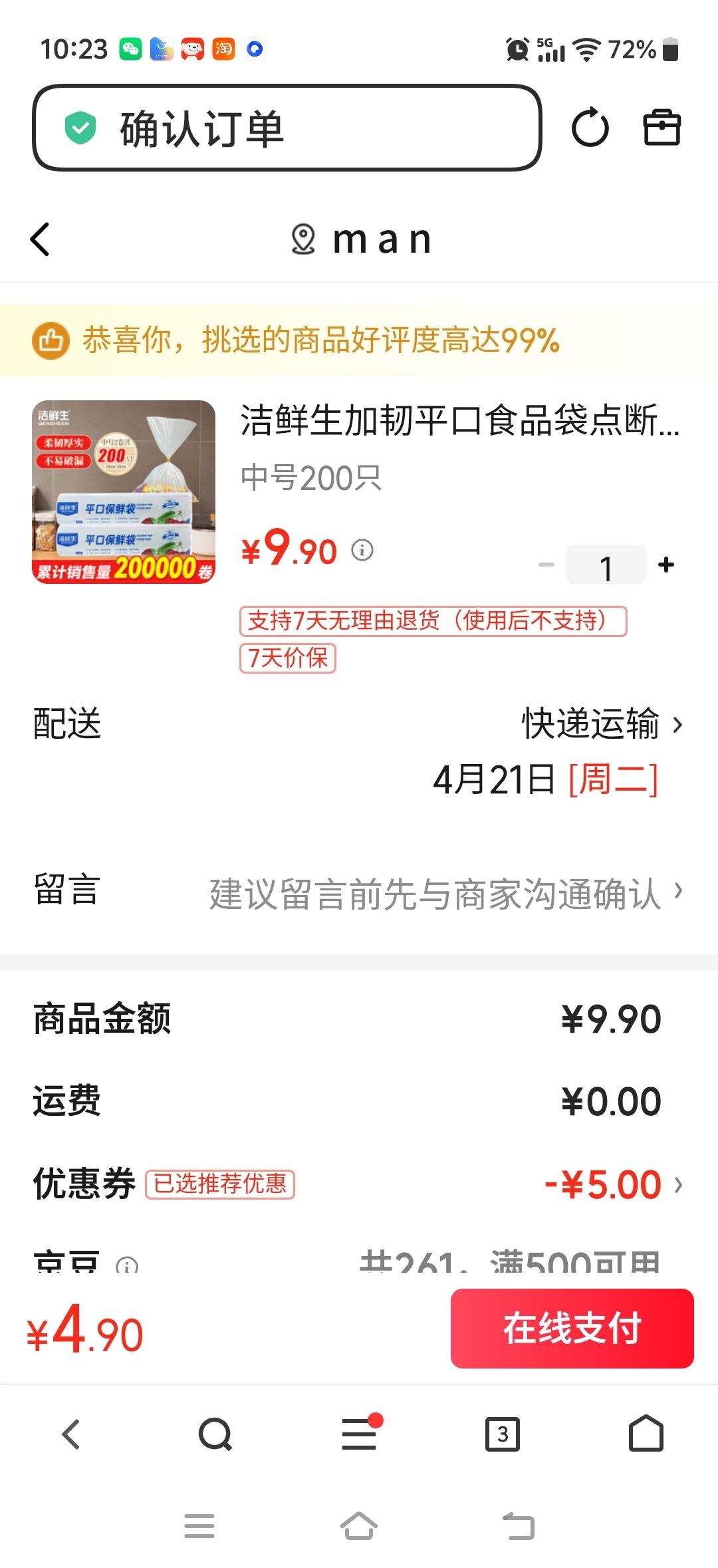Decrease quantity with the minus control
The height and width of the screenshot is (1568, 718).
(546, 564)
